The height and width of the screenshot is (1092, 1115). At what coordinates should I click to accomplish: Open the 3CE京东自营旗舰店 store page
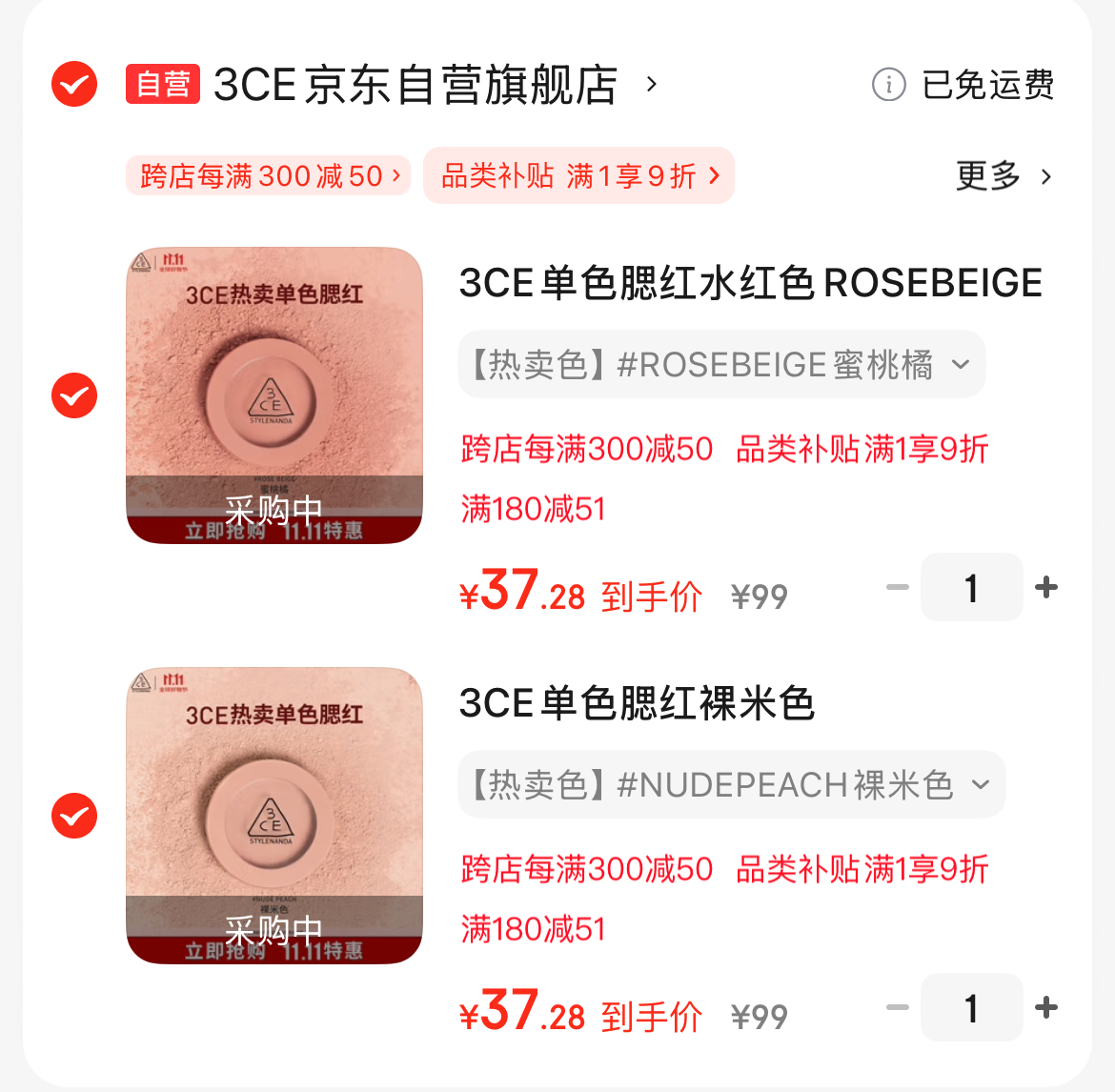tap(416, 85)
